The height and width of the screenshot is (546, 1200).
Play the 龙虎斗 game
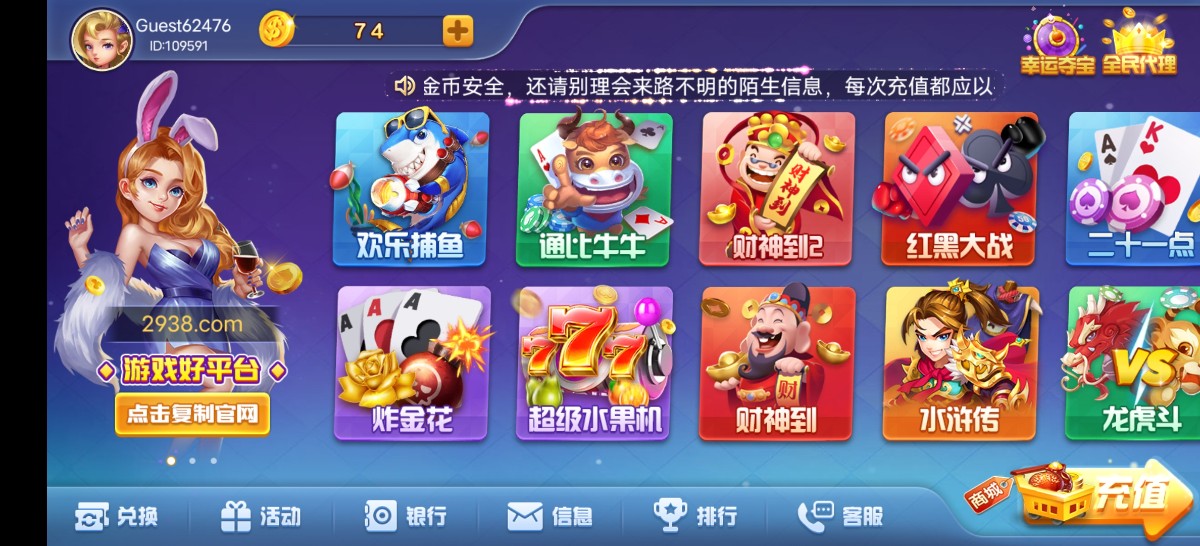pos(1135,363)
